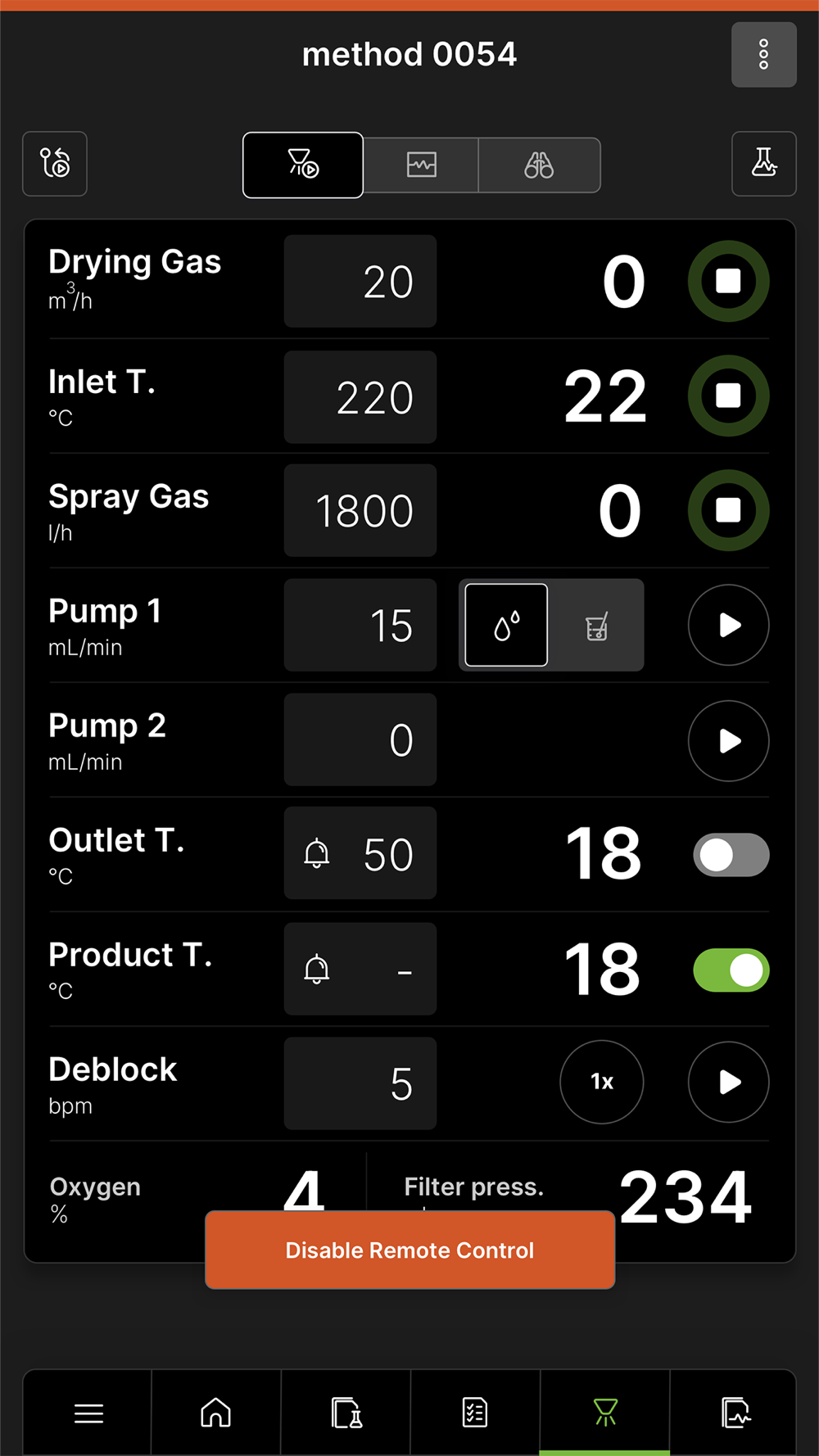
Task: Turn off the Product T. switch
Action: pyautogui.click(x=731, y=970)
